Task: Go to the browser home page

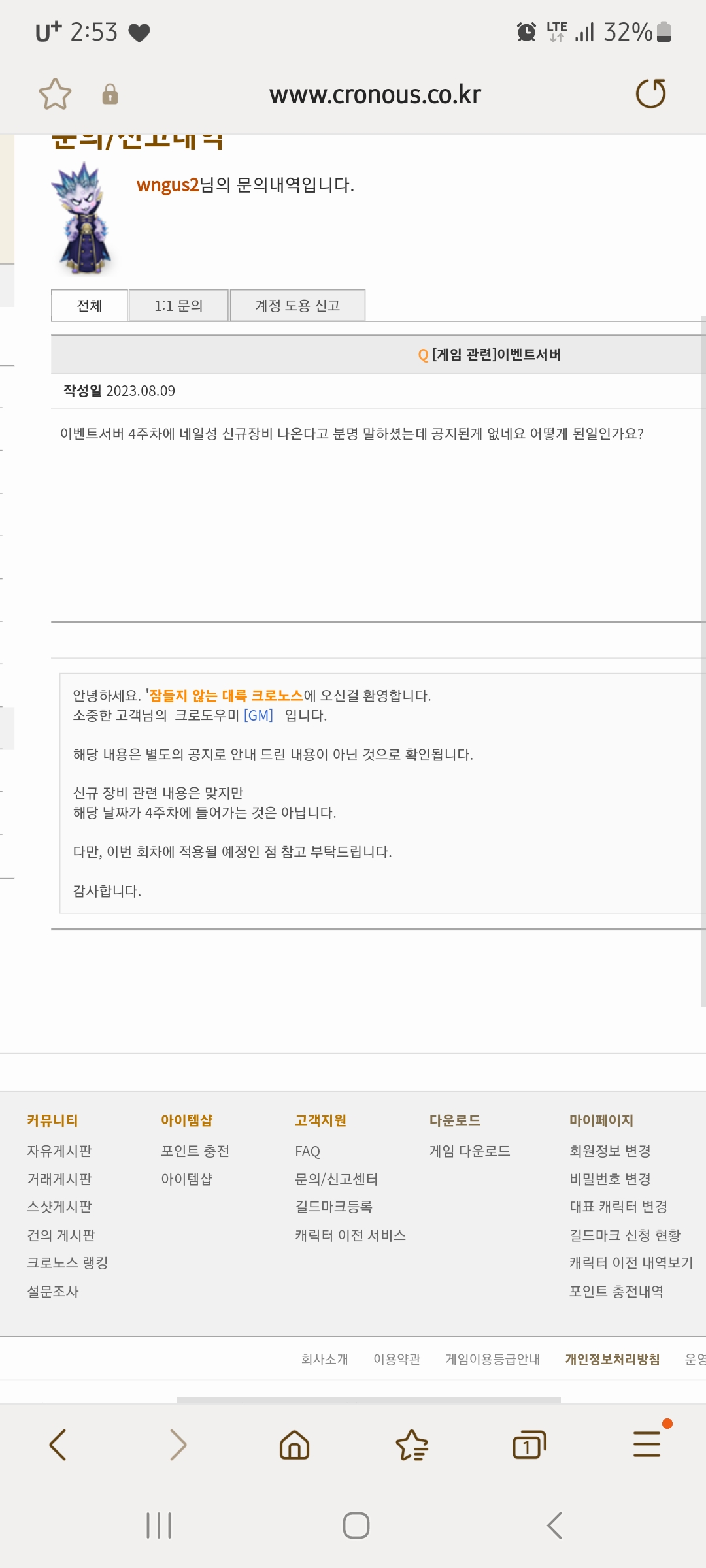Action: coord(294,1445)
